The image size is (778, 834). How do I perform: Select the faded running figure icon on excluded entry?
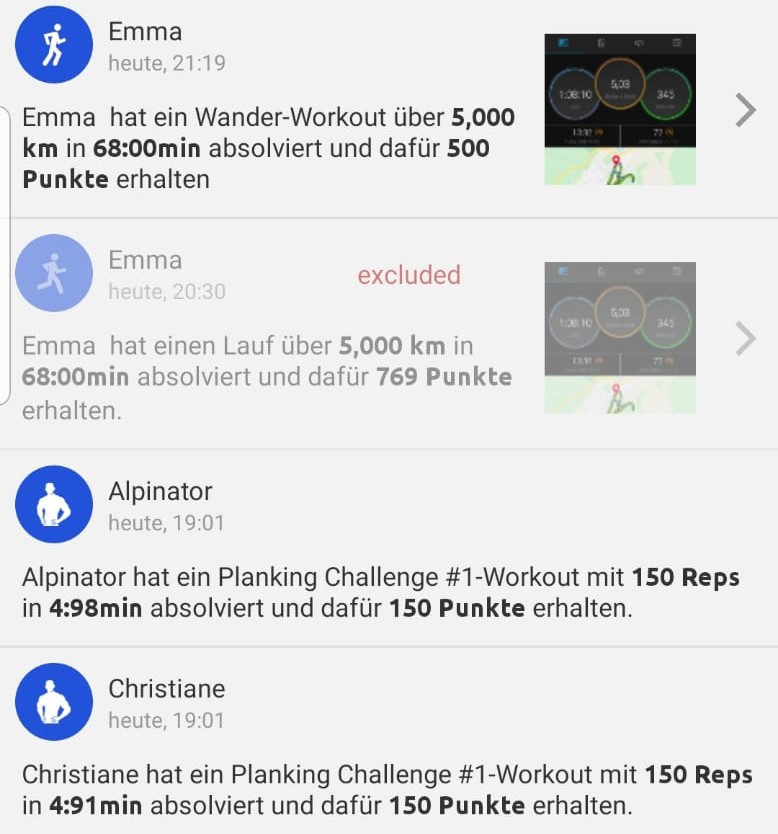point(54,272)
